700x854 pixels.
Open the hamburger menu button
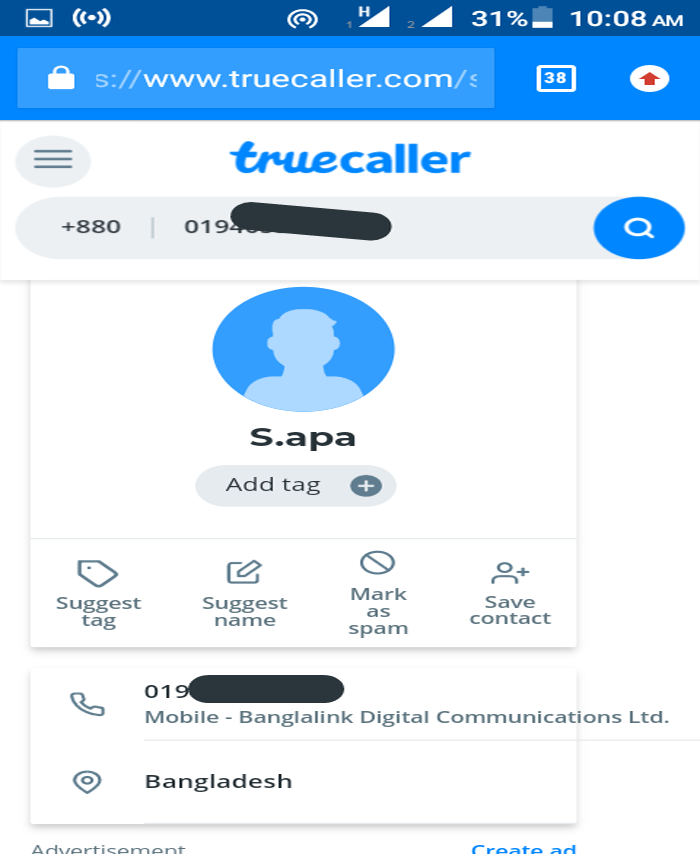(53, 160)
